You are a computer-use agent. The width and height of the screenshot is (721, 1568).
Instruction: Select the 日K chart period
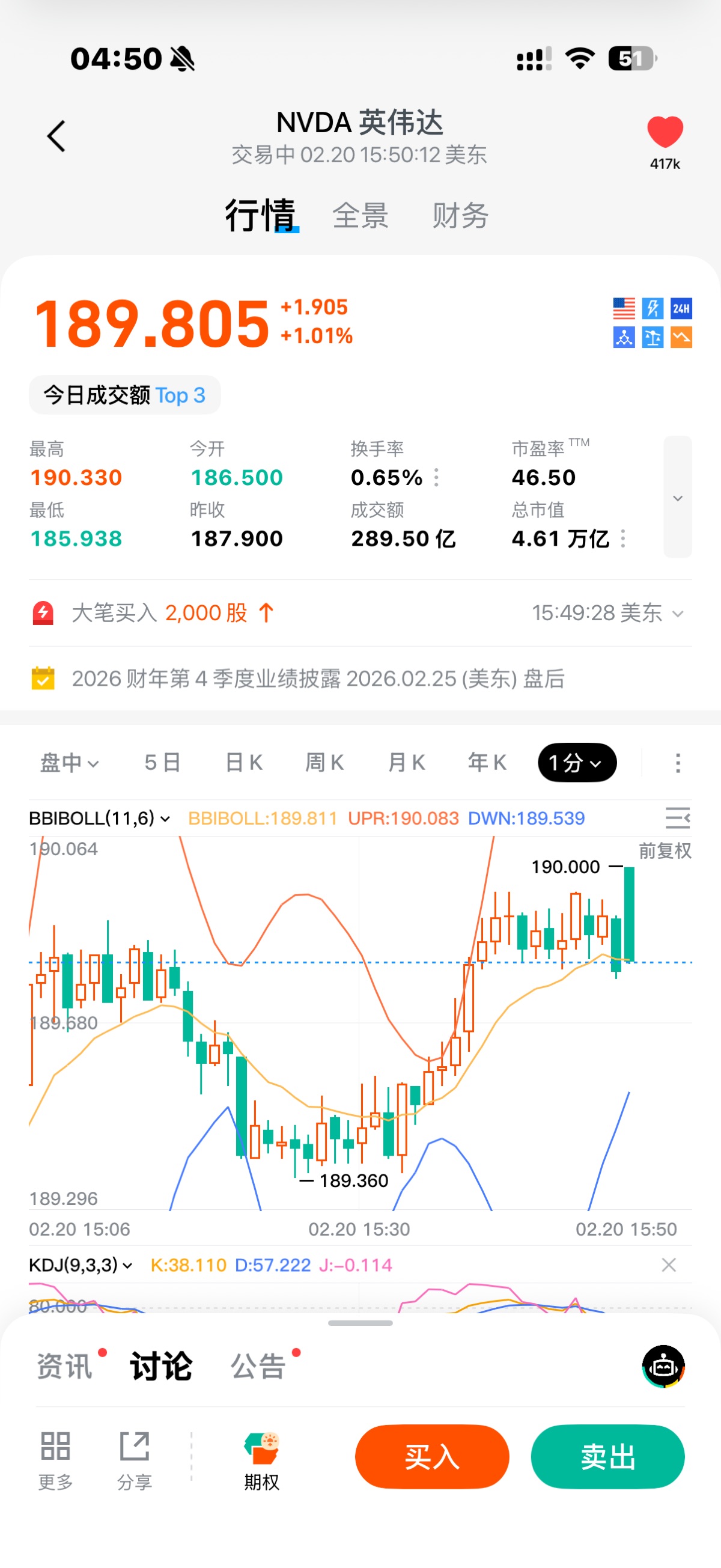click(x=243, y=762)
